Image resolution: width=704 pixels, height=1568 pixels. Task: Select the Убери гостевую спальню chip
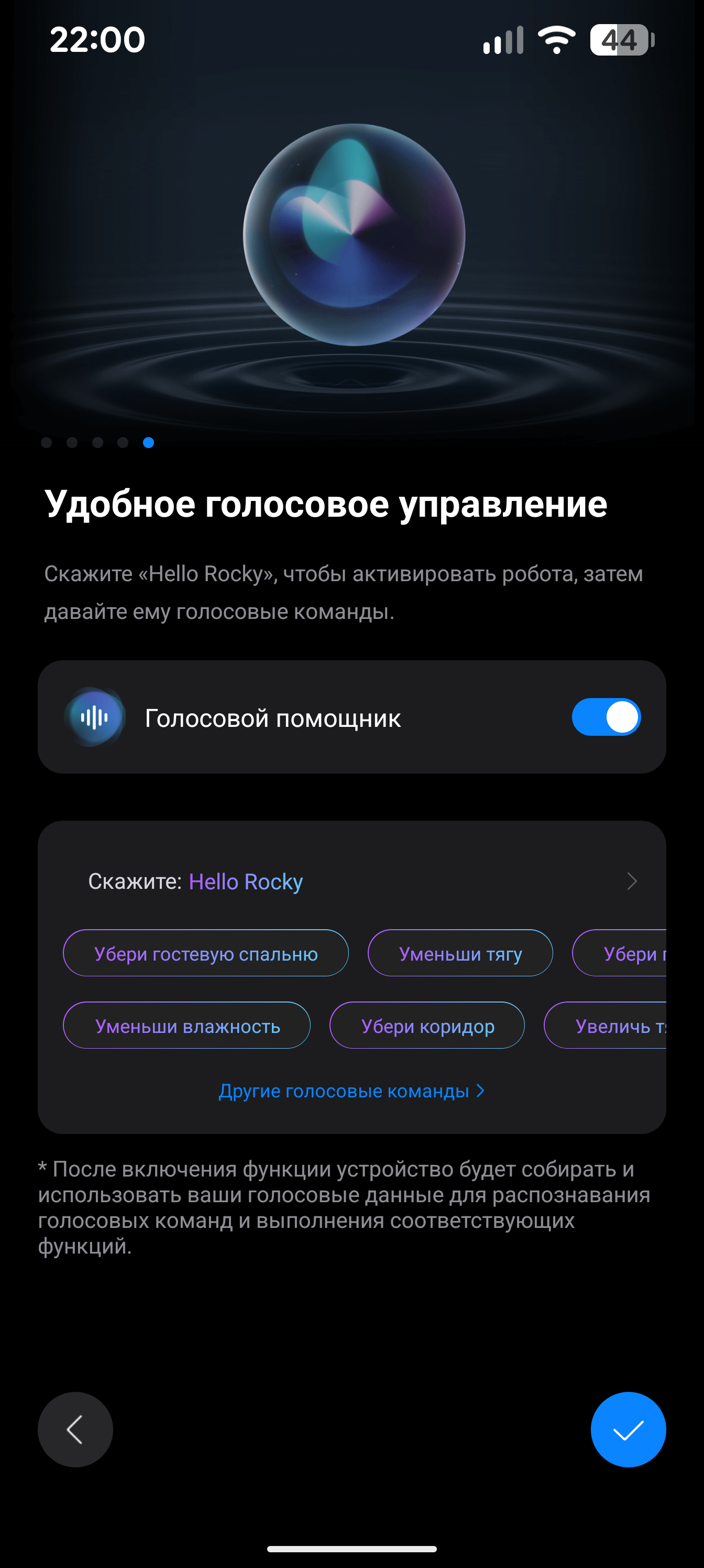coord(206,953)
